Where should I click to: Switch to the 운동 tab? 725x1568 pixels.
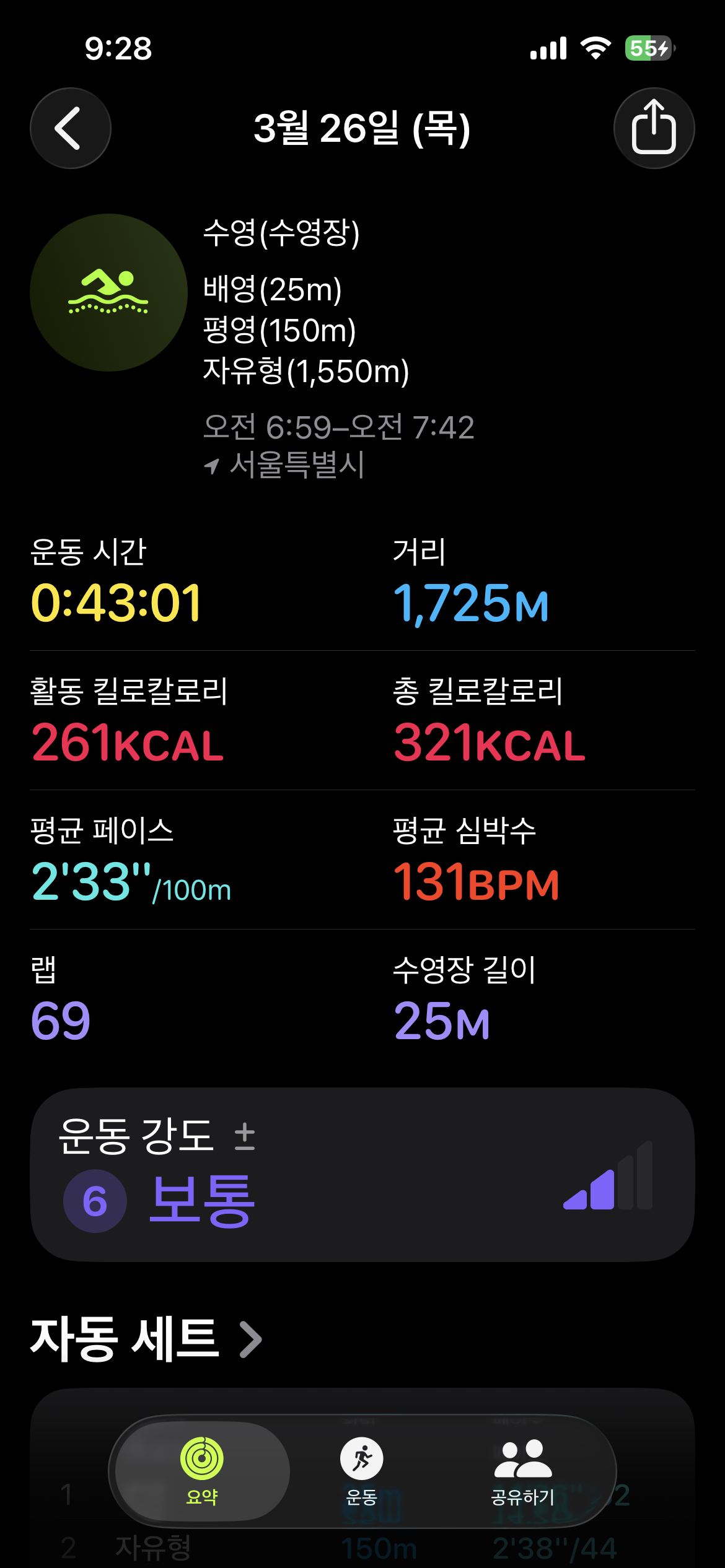point(362,1471)
